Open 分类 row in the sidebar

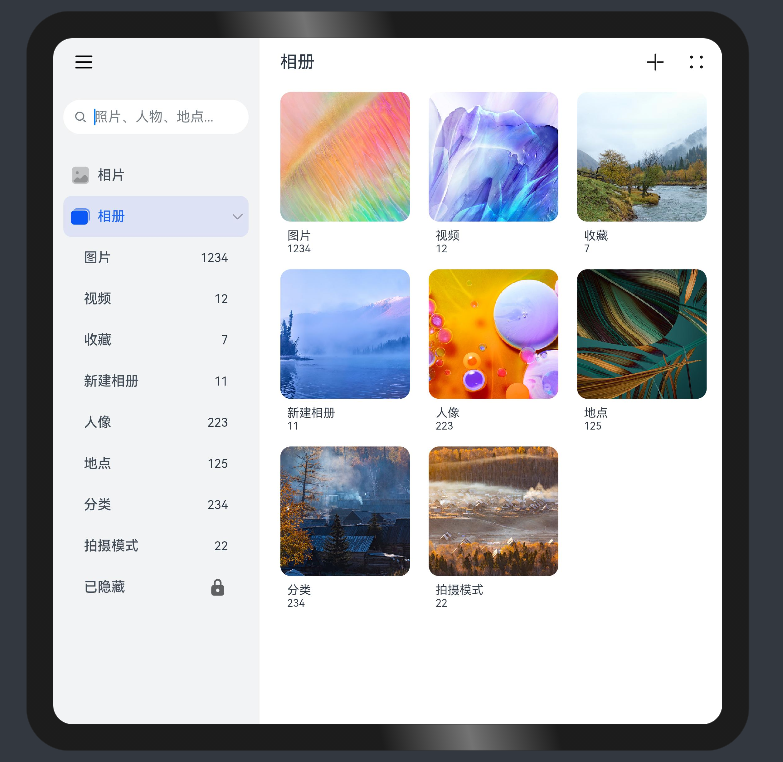tap(156, 505)
